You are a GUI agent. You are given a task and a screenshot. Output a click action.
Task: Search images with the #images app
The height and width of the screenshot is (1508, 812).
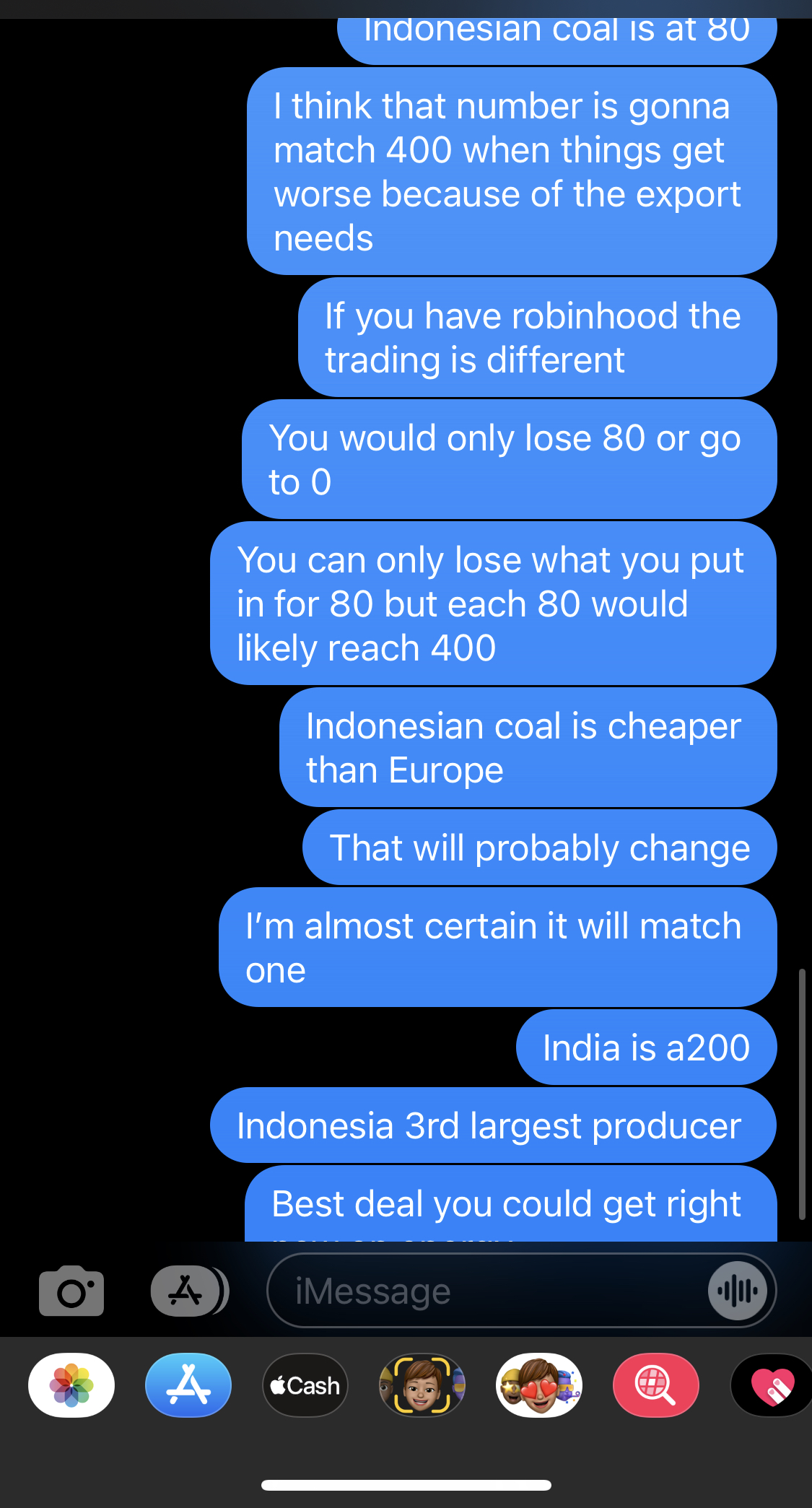pyautogui.click(x=655, y=1385)
